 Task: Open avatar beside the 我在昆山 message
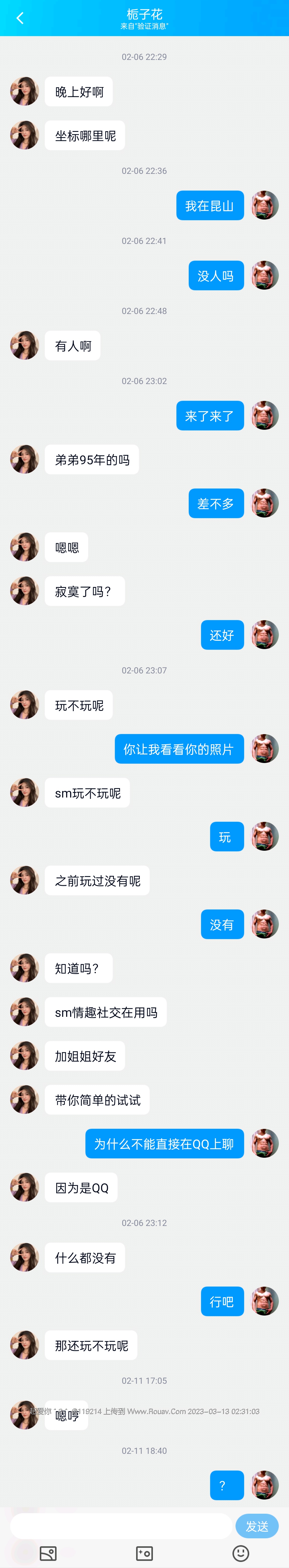[x=265, y=205]
